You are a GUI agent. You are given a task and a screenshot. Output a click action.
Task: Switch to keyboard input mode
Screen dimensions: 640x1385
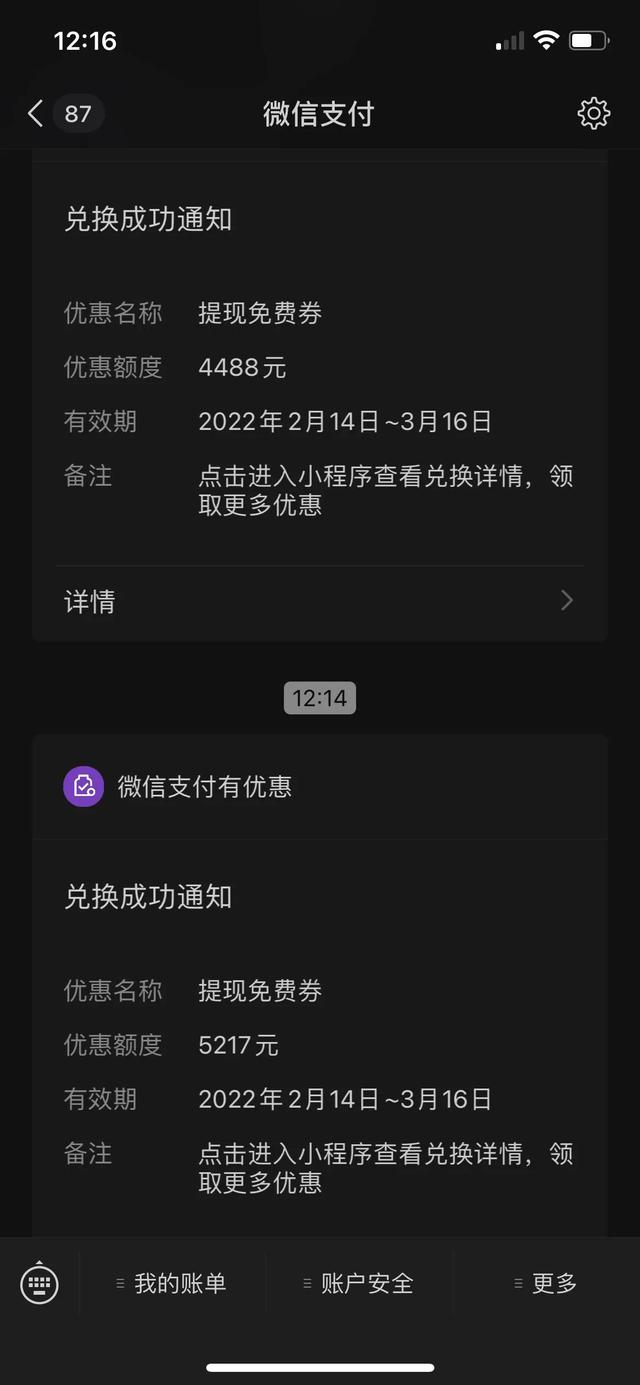tap(40, 1283)
